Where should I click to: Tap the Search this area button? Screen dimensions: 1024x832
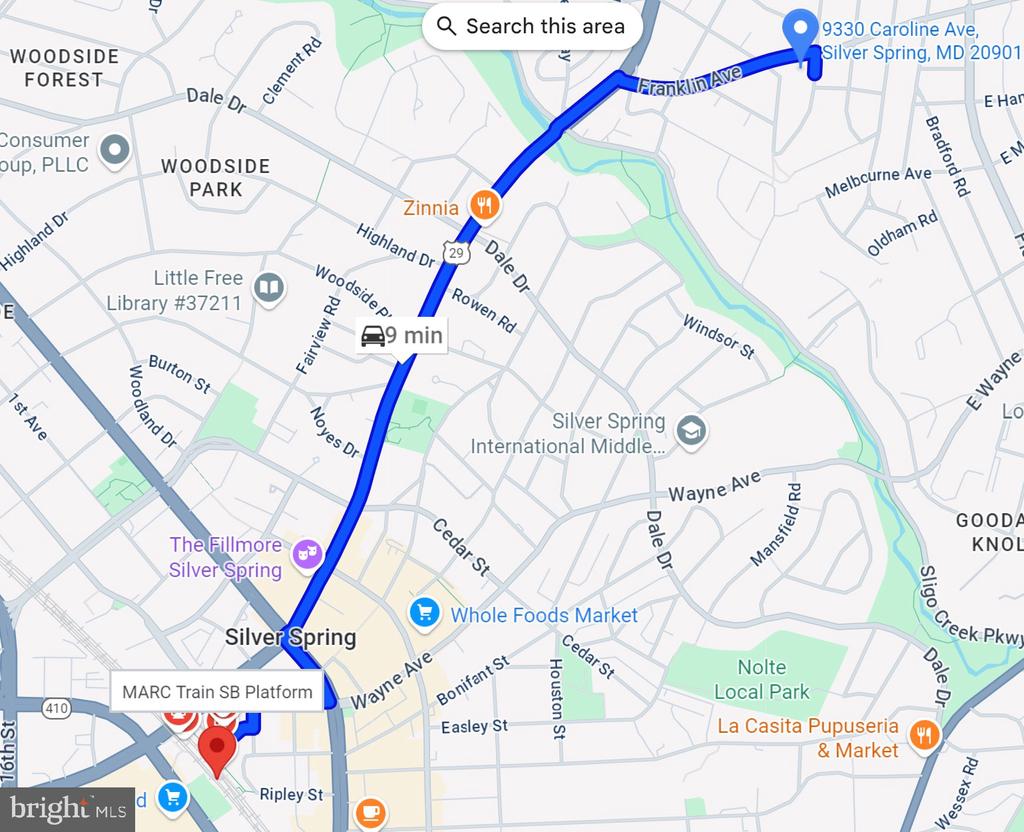(531, 26)
